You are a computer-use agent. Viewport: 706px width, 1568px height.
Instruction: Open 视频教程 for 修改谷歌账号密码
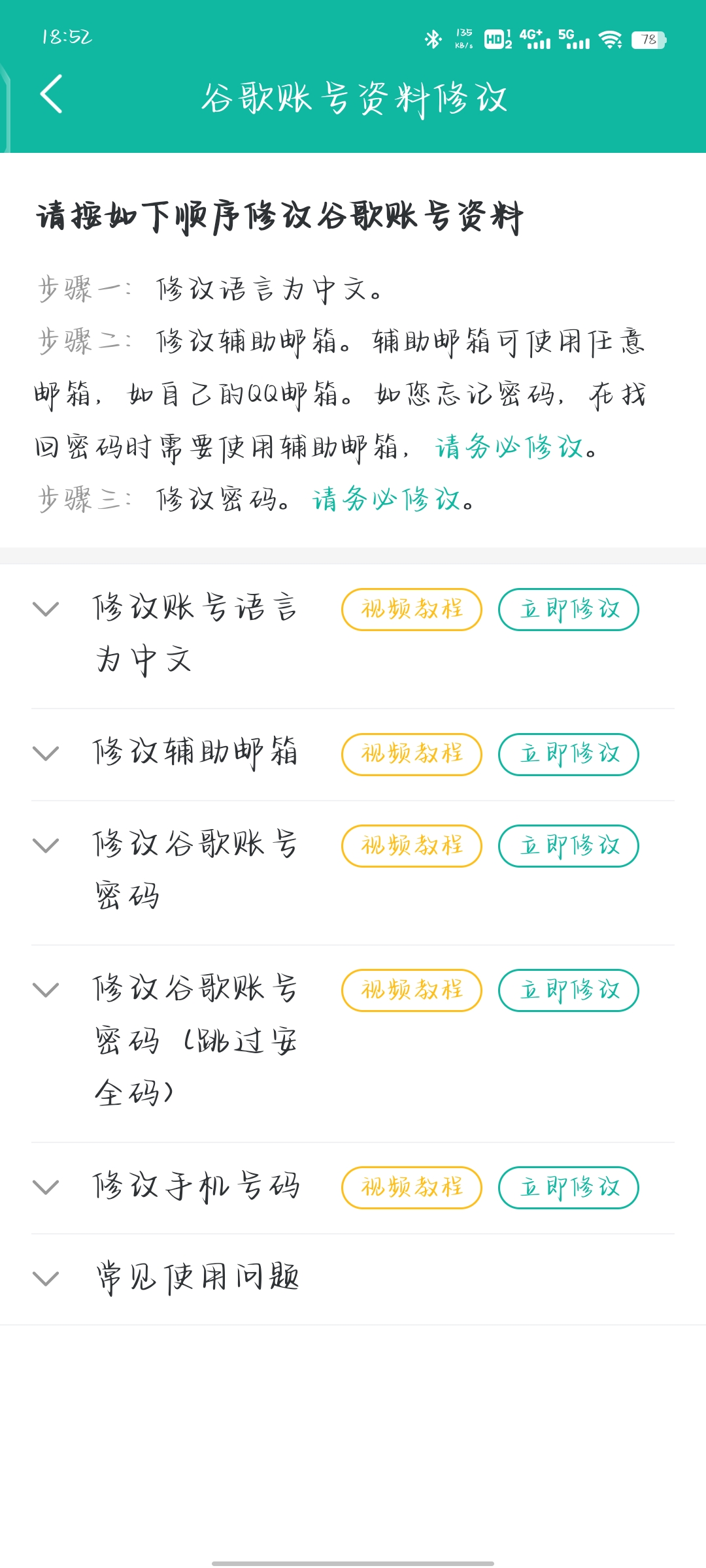[x=412, y=846]
